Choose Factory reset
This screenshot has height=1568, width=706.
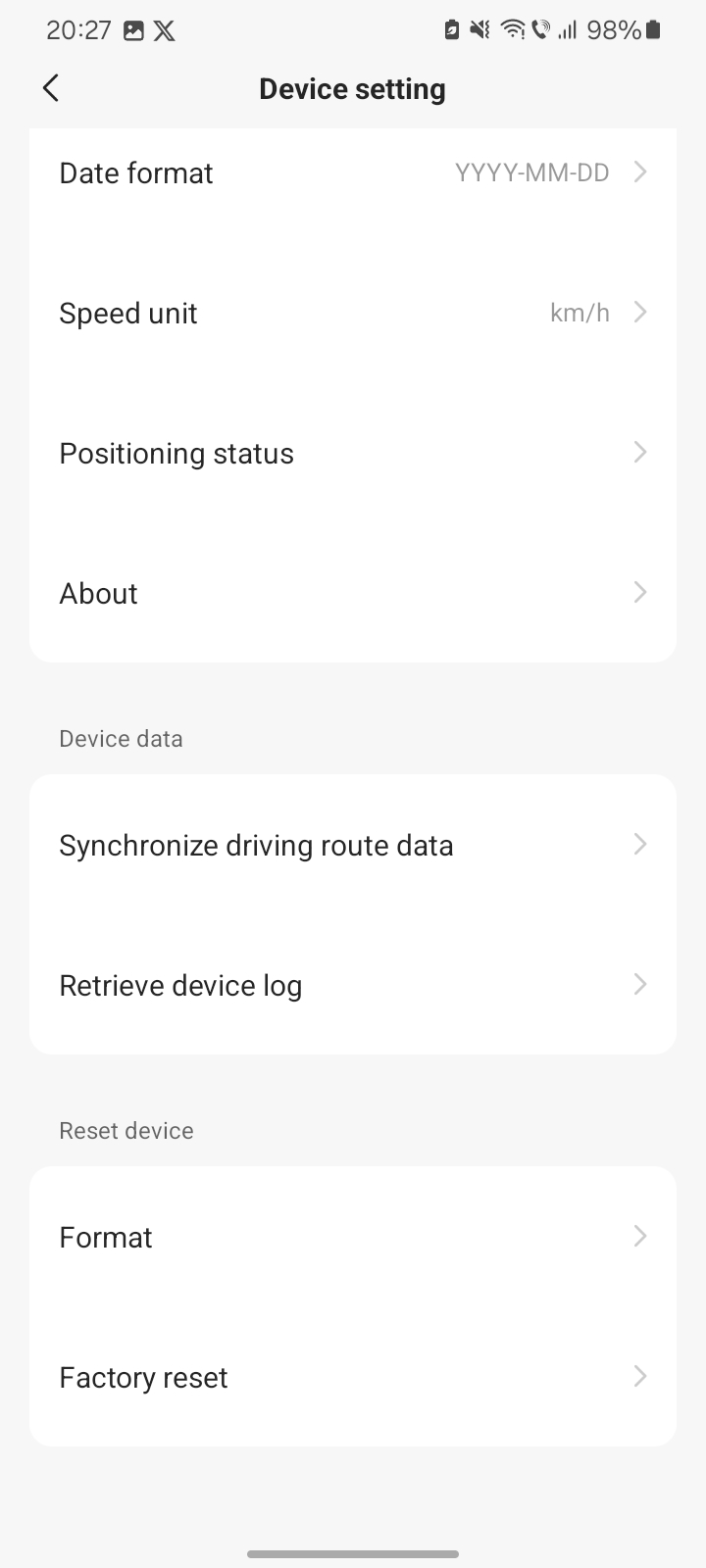(353, 1377)
